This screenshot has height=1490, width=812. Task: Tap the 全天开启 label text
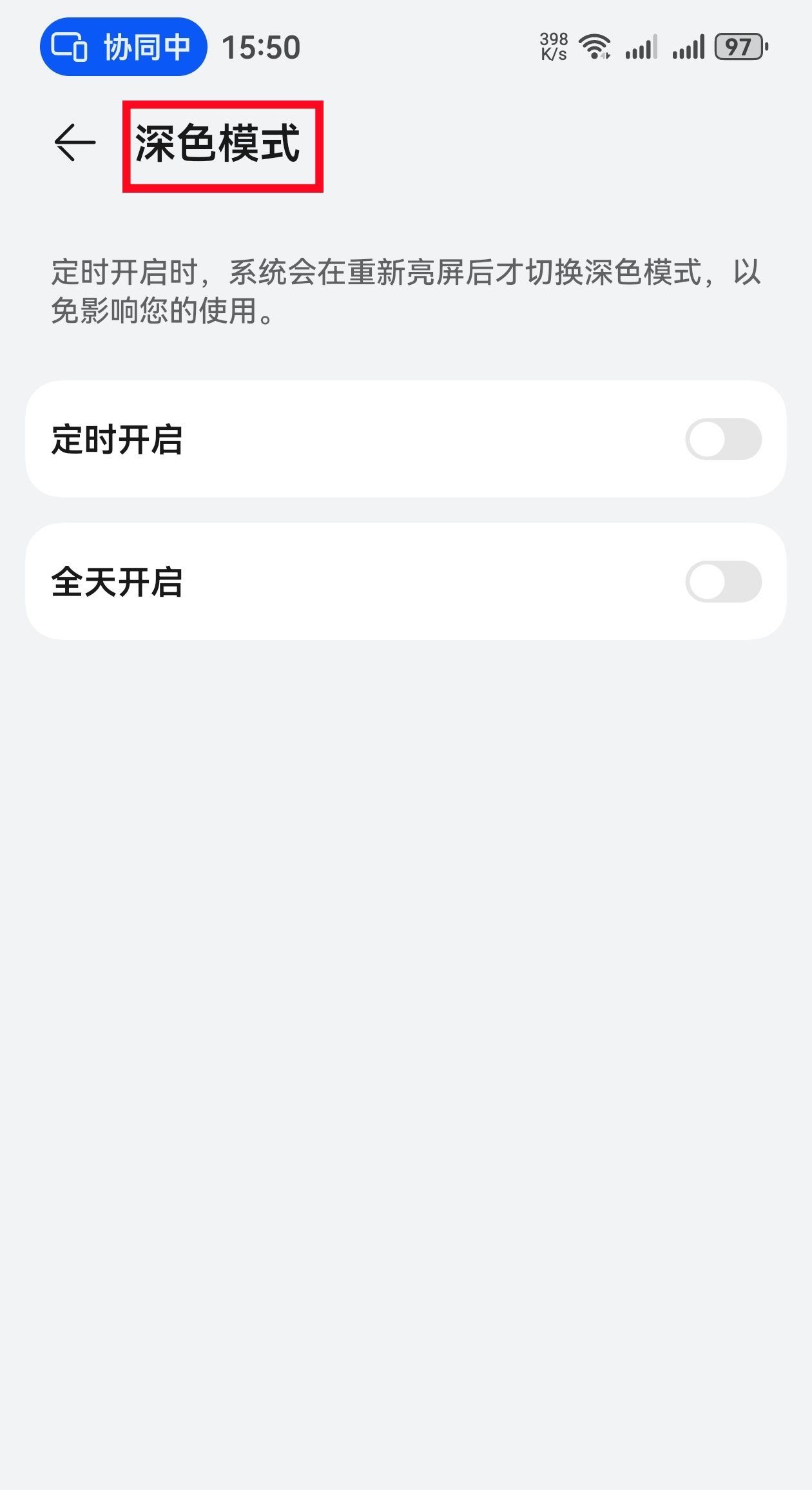[x=119, y=579]
